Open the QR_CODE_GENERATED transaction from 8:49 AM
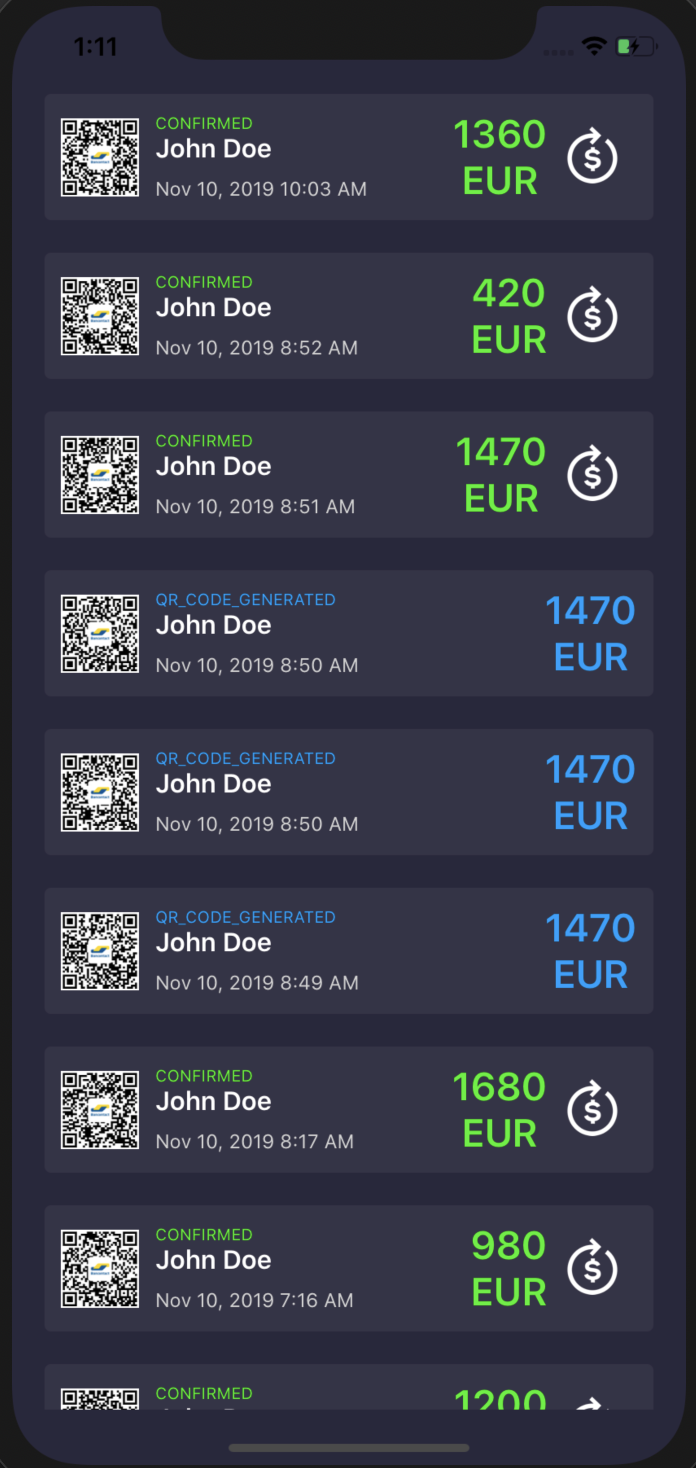The height and width of the screenshot is (1468, 696). point(300,951)
